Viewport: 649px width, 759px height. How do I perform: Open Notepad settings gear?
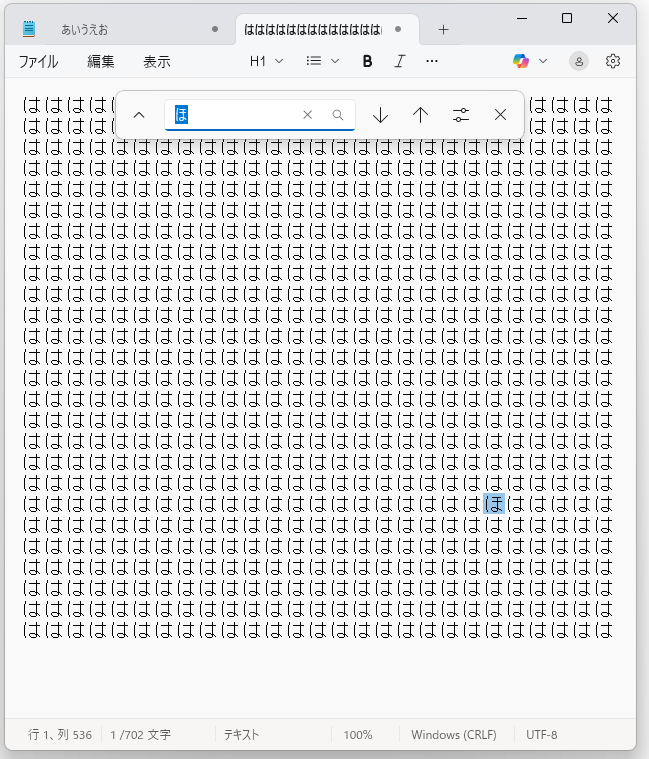point(613,61)
